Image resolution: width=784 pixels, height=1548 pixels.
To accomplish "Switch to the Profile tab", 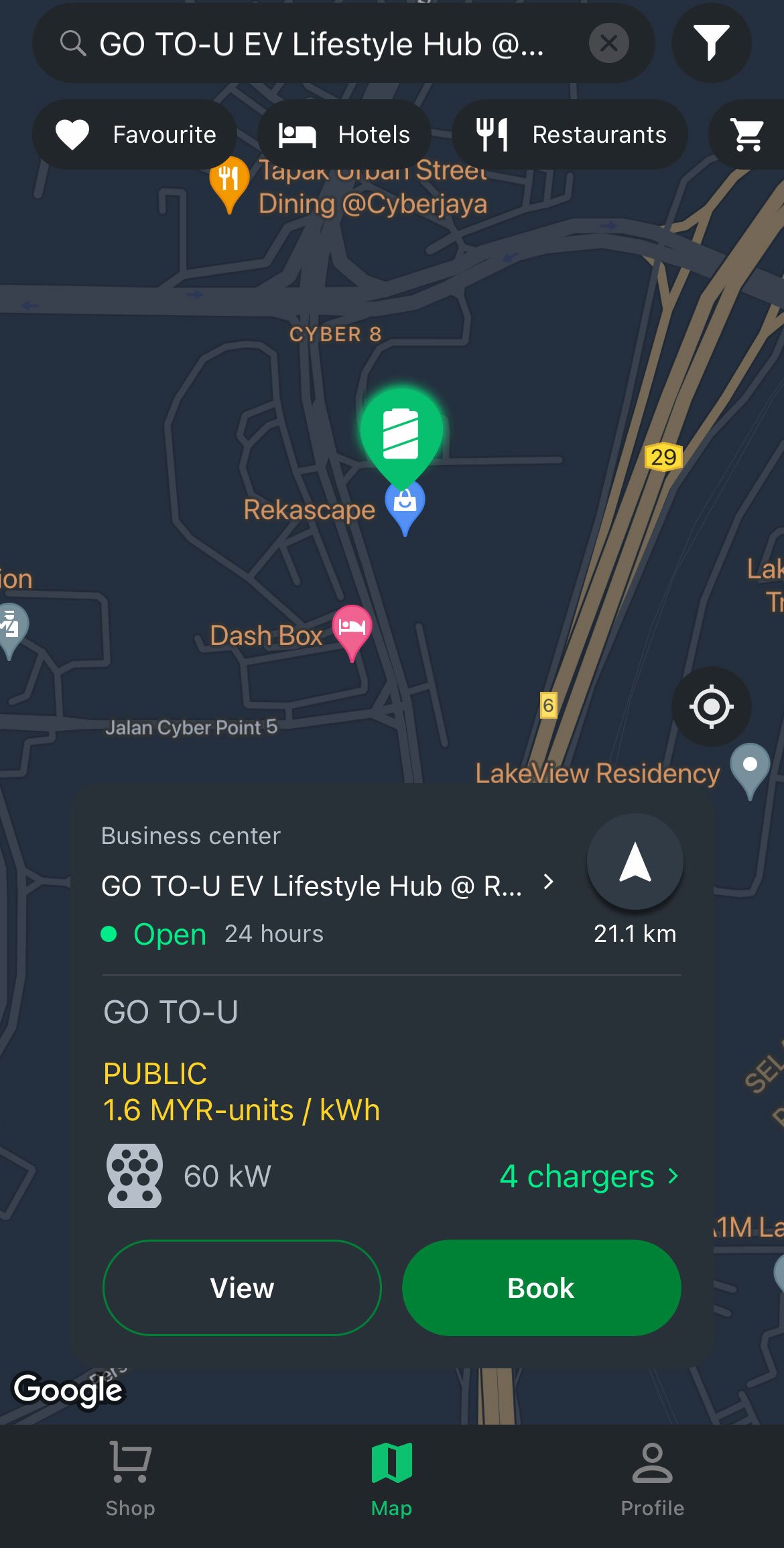I will (652, 1480).
